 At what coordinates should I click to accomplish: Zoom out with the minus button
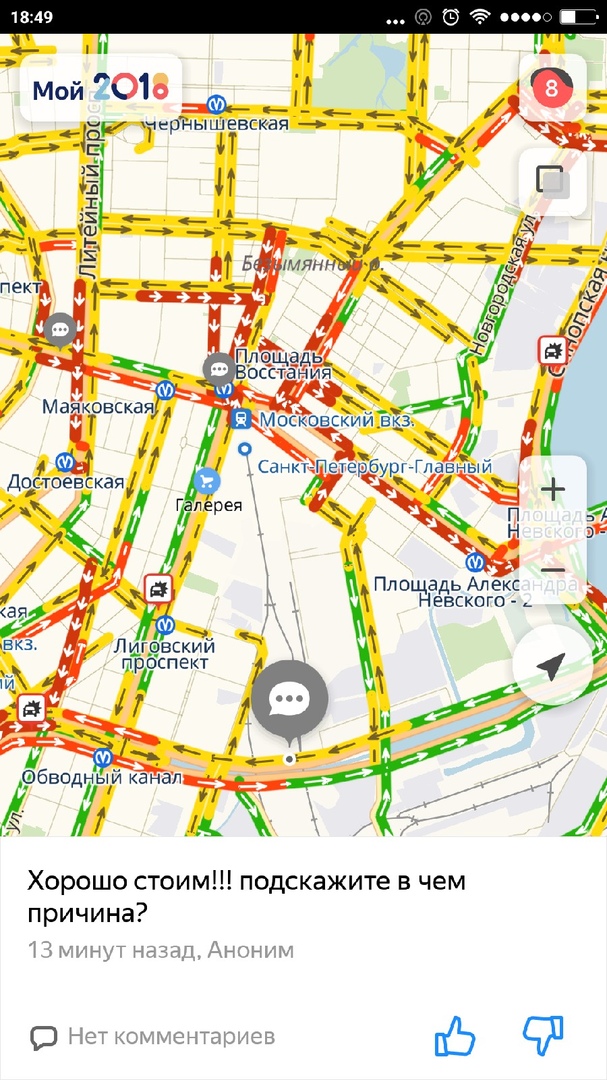[x=552, y=570]
